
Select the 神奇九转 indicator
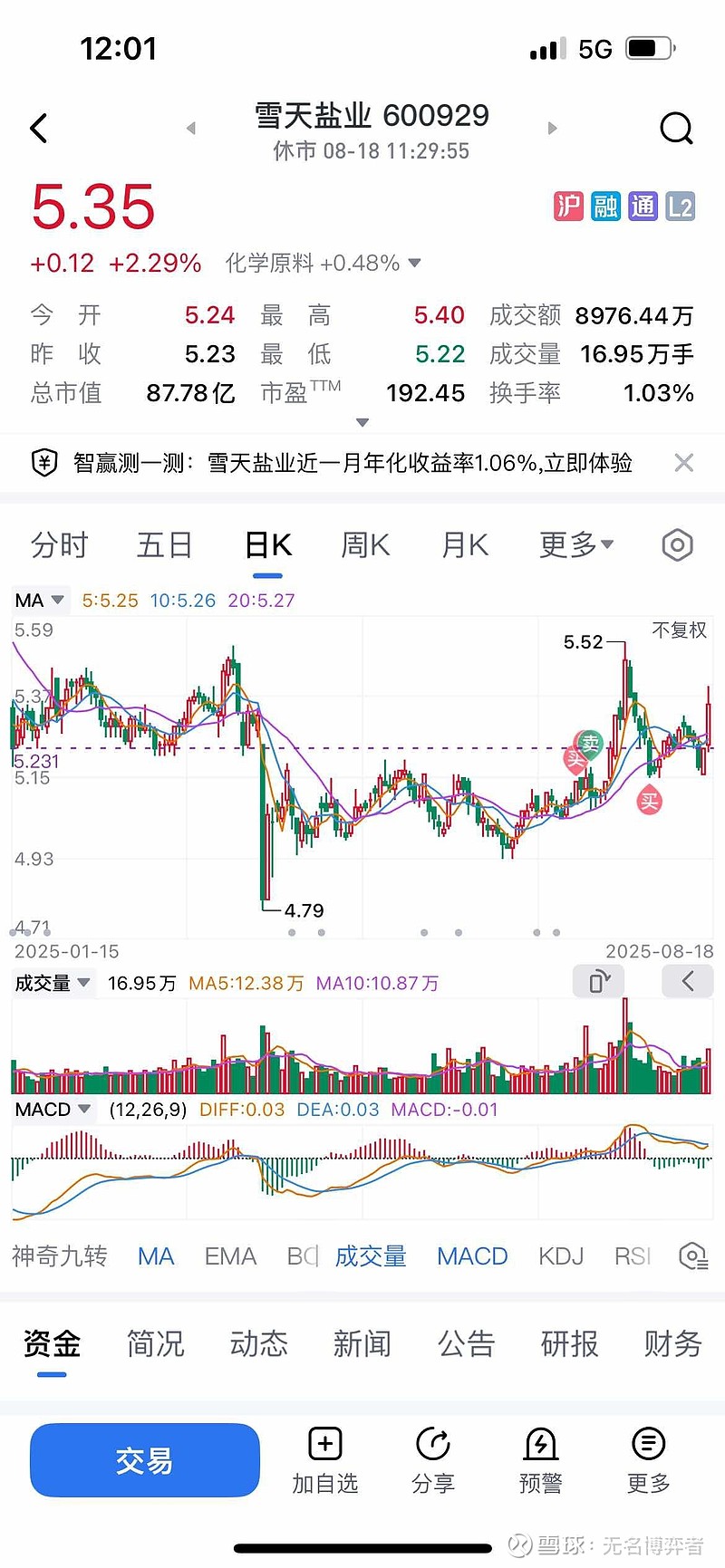[x=60, y=1256]
